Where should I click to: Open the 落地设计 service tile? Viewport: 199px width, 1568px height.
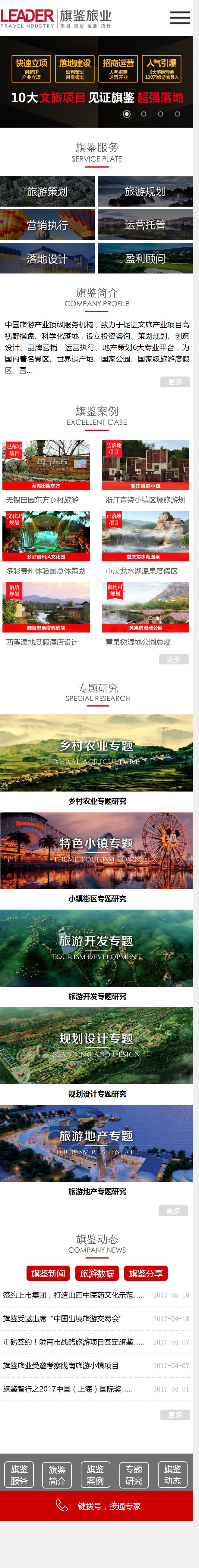(47, 259)
